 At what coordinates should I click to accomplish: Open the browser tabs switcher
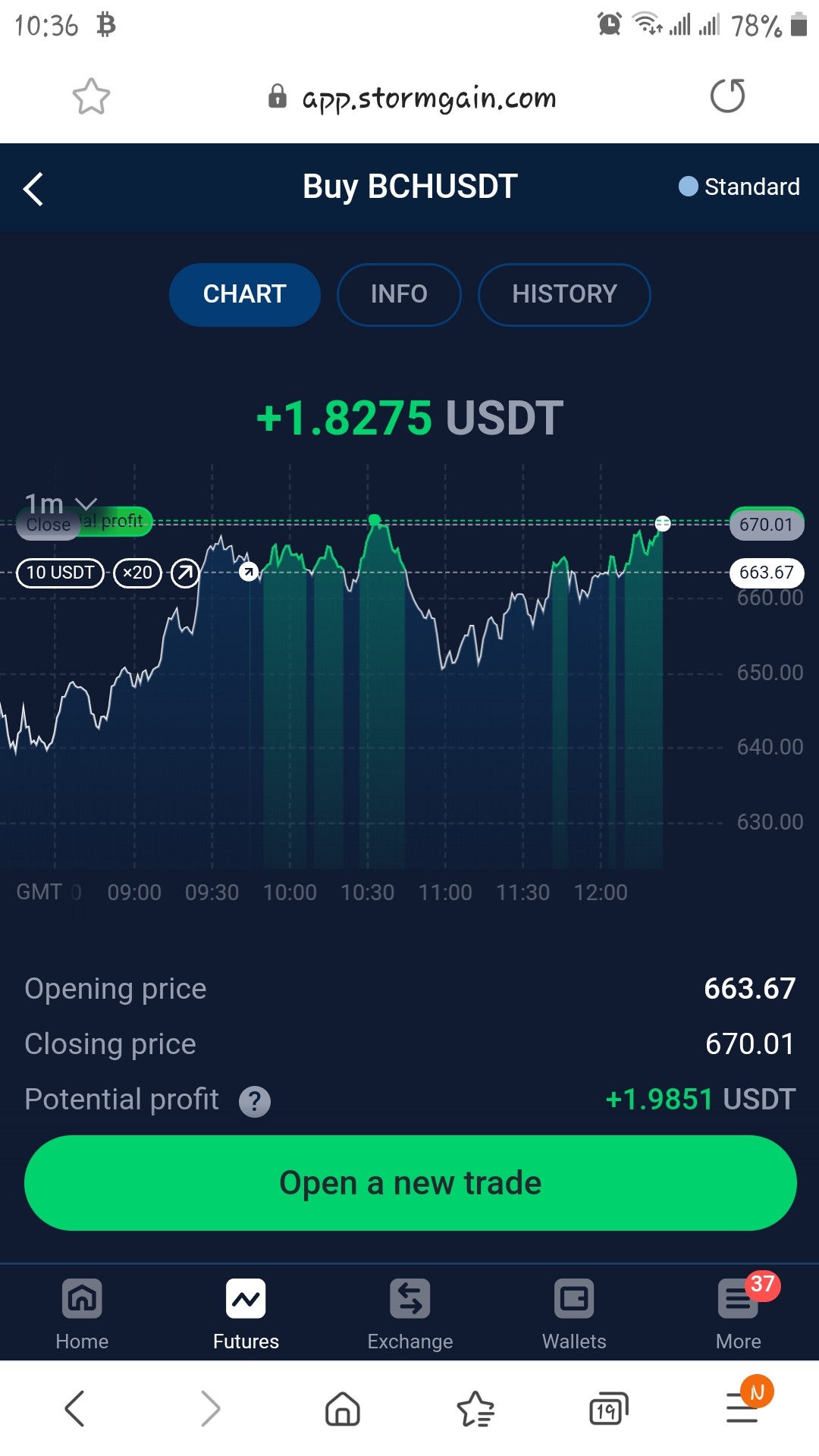click(x=609, y=1409)
